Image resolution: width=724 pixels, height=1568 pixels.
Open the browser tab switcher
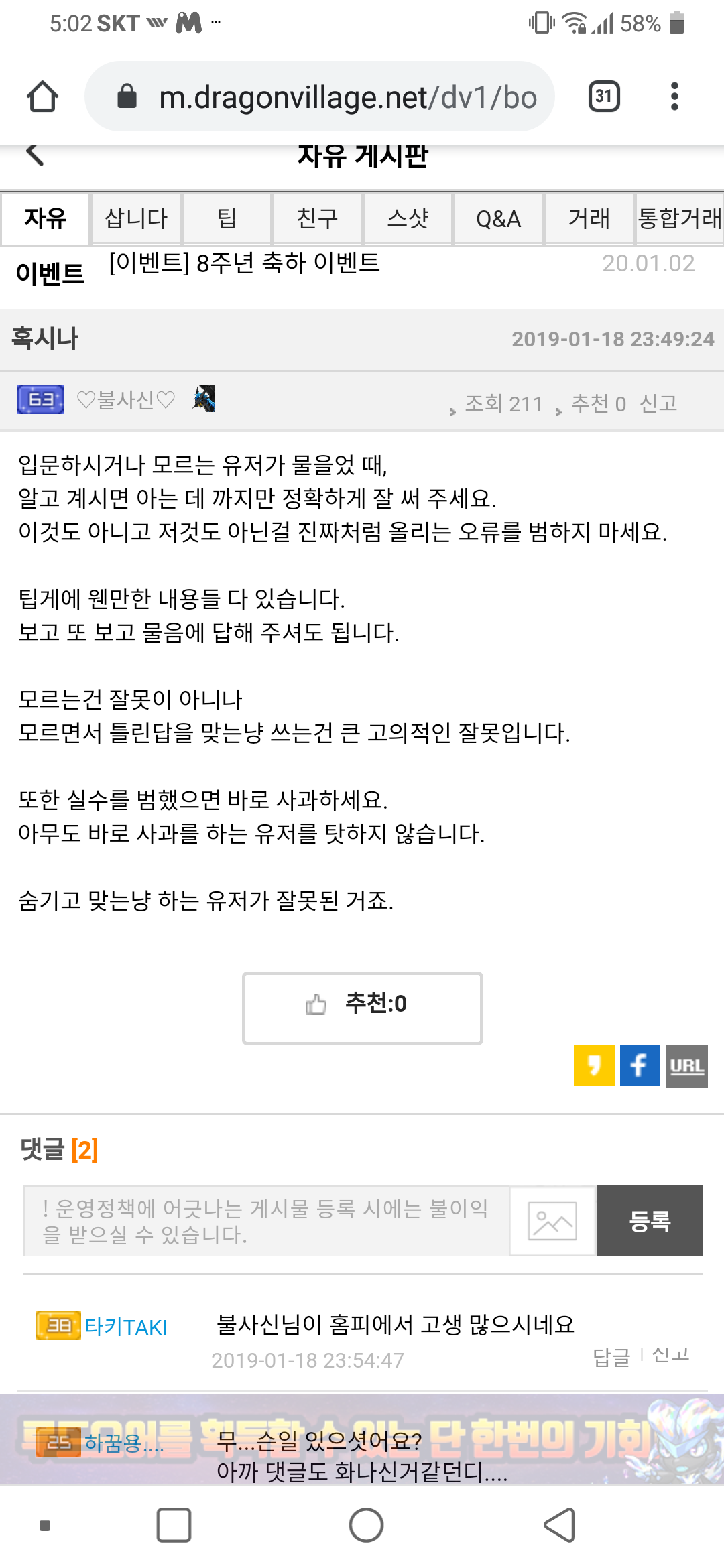point(603,96)
